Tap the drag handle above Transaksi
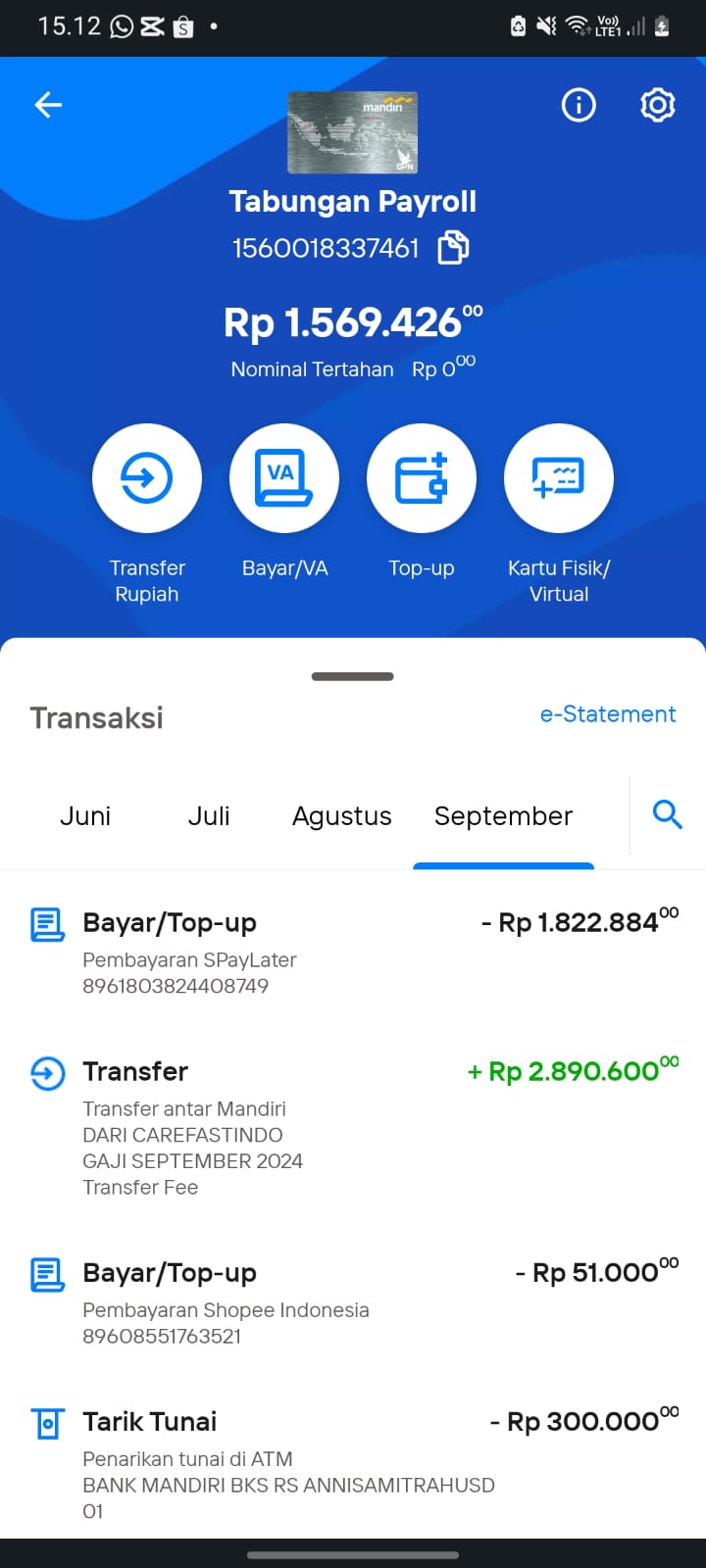The image size is (706, 1568). (x=353, y=676)
